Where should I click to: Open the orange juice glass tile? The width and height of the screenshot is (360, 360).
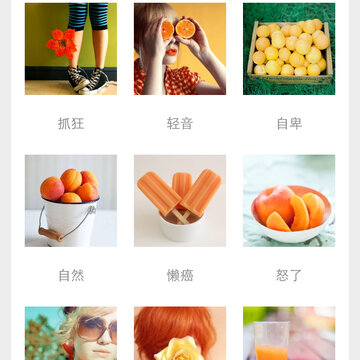click(289, 333)
